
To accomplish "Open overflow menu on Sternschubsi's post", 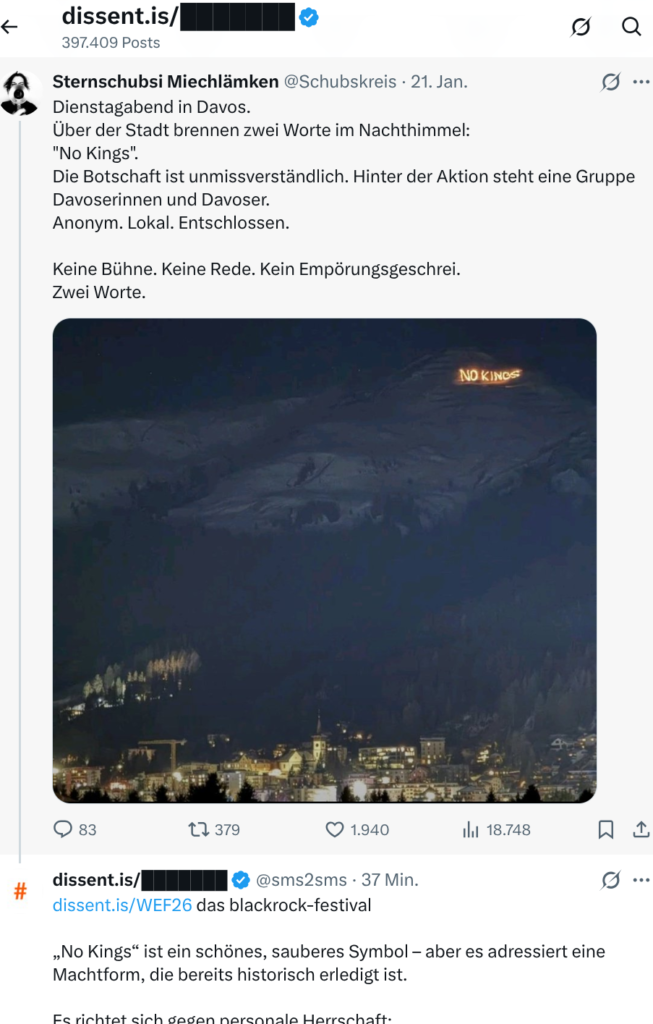I will pyautogui.click(x=641, y=82).
